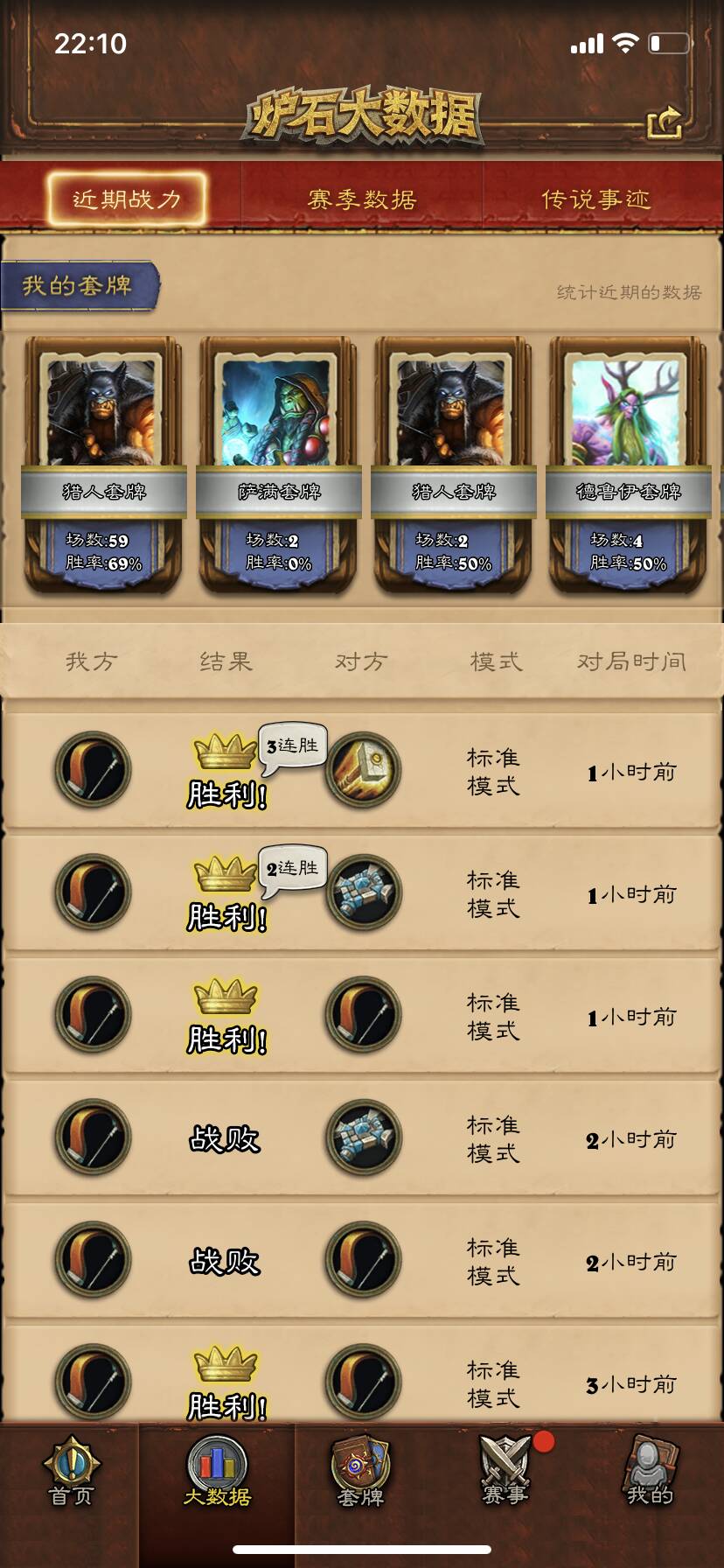Open the match with 3连胜 streak
The height and width of the screenshot is (1568, 724).
pyautogui.click(x=362, y=771)
